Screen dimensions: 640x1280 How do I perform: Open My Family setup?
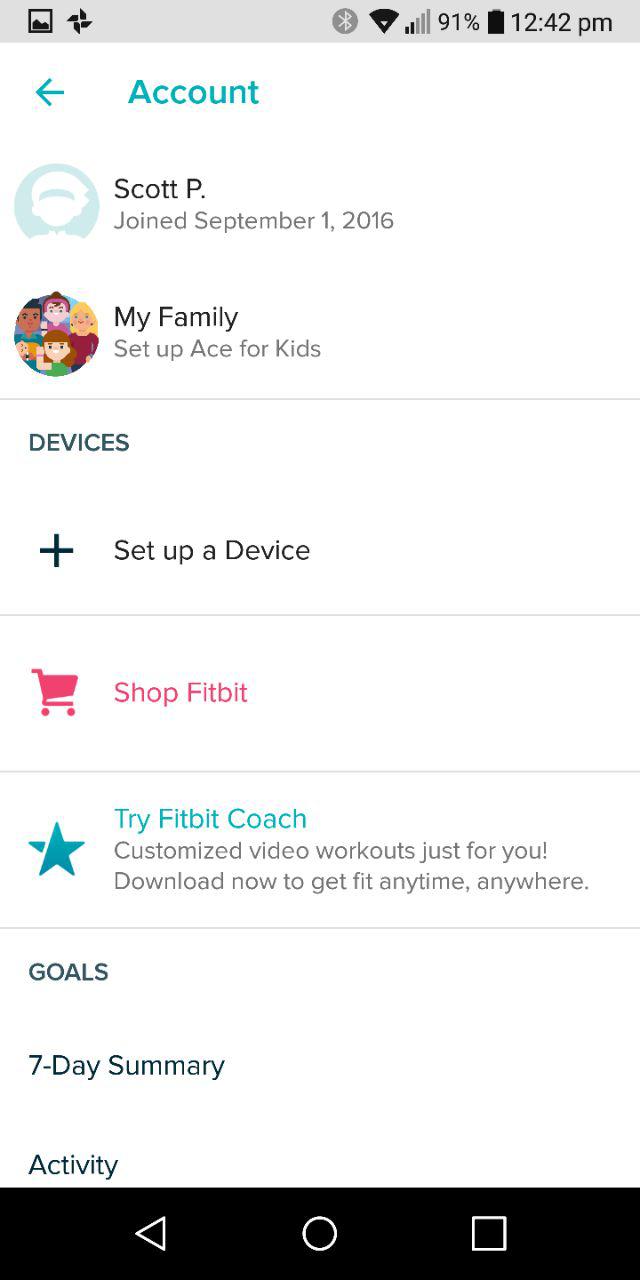coord(320,334)
